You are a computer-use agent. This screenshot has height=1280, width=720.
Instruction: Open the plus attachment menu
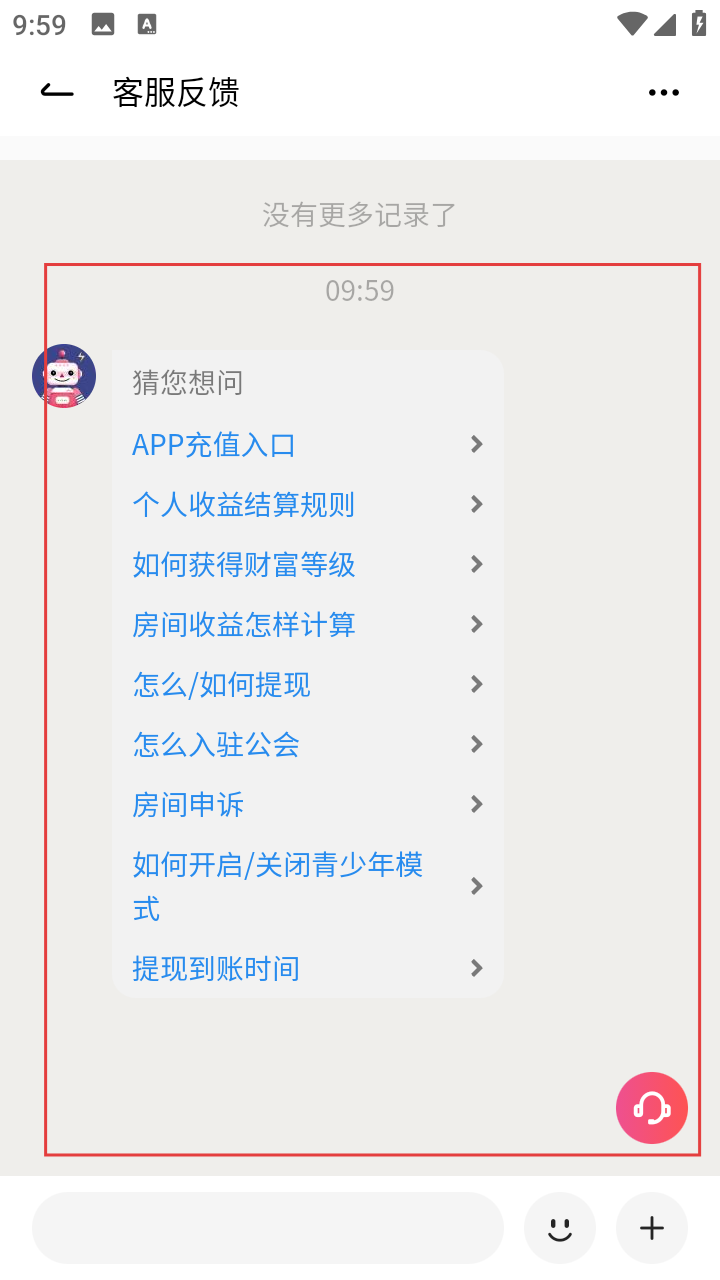[652, 1228]
